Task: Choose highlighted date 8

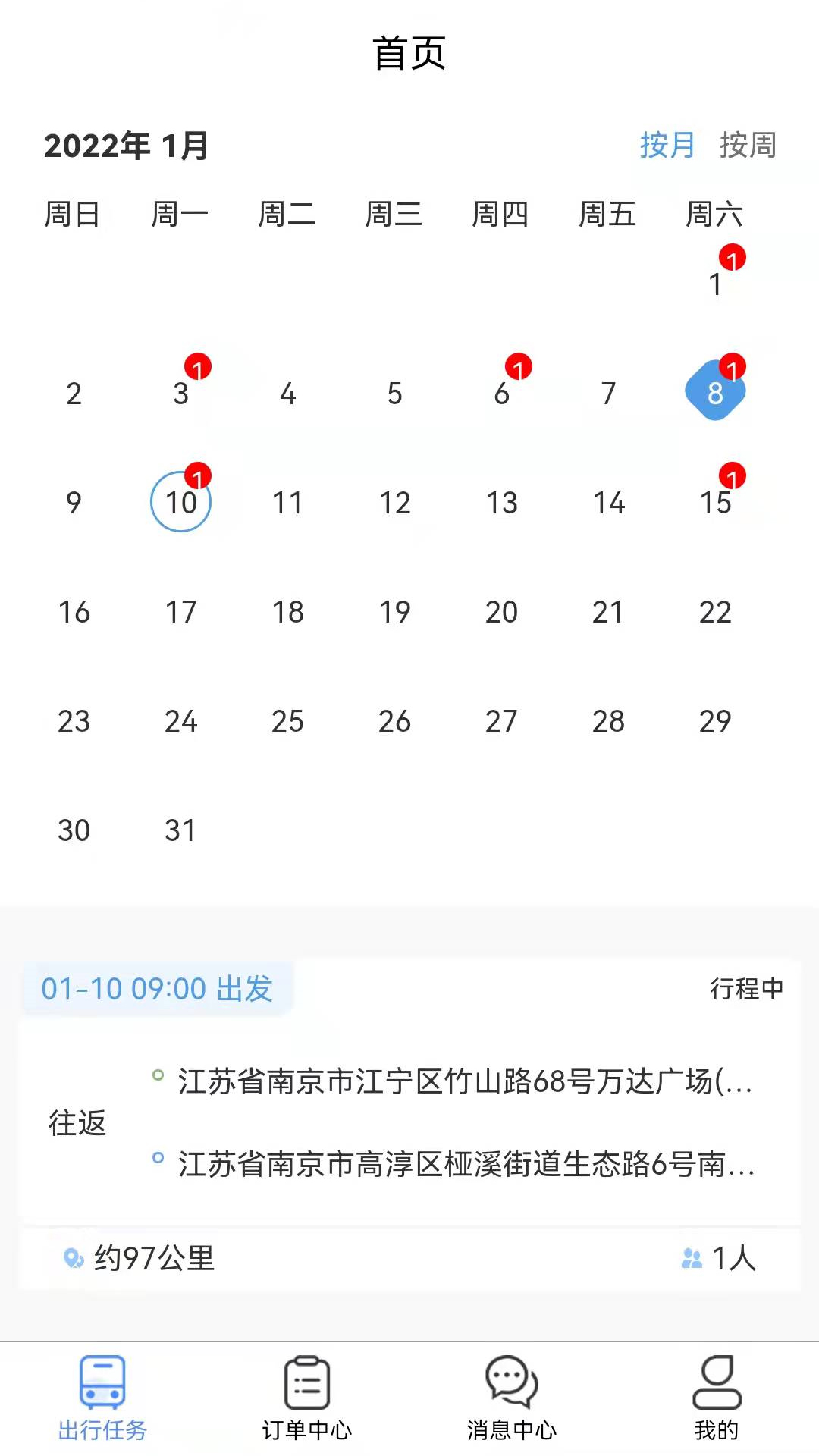Action: [x=715, y=392]
